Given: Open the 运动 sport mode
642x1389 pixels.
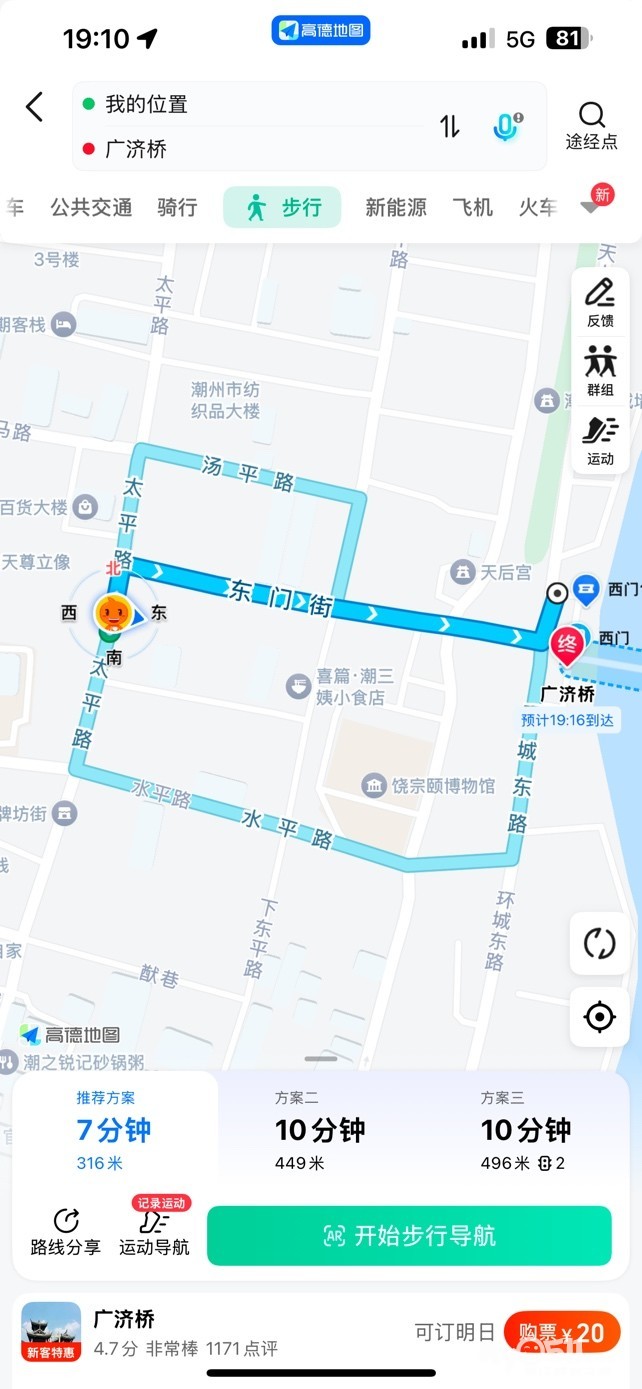Looking at the screenshot, I should pyautogui.click(x=600, y=441).
